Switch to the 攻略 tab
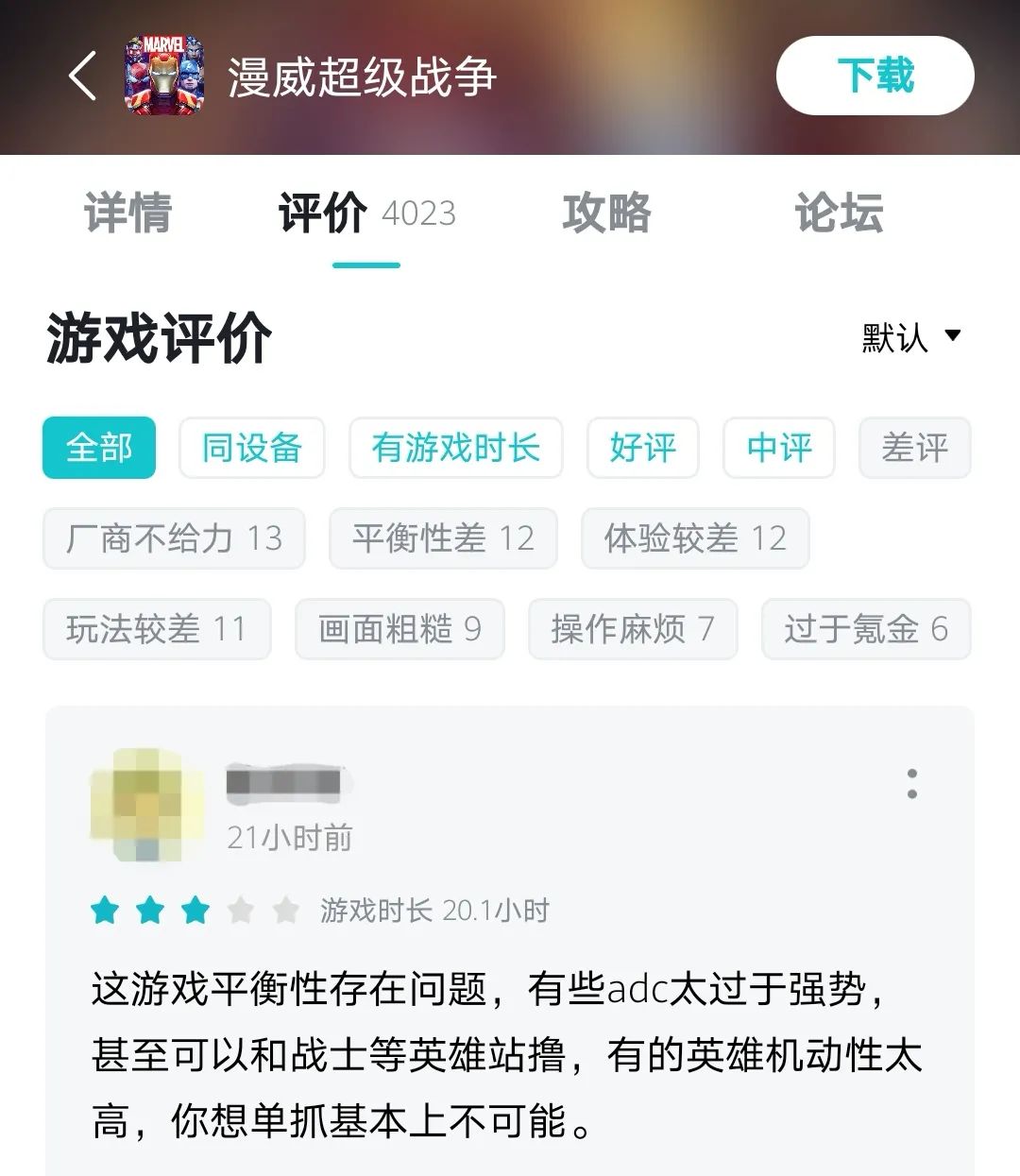 (x=606, y=213)
